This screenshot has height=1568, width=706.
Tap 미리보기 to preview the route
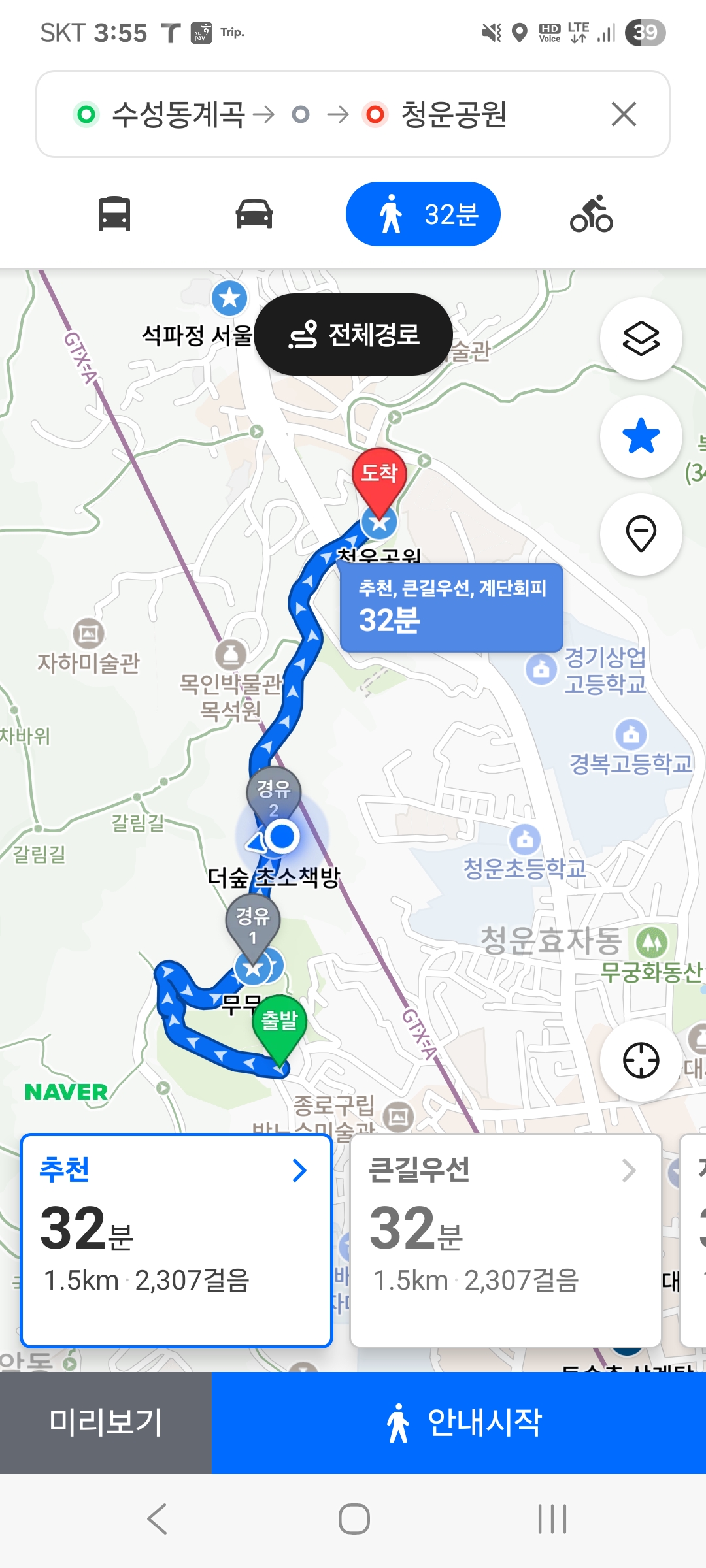point(106,1422)
